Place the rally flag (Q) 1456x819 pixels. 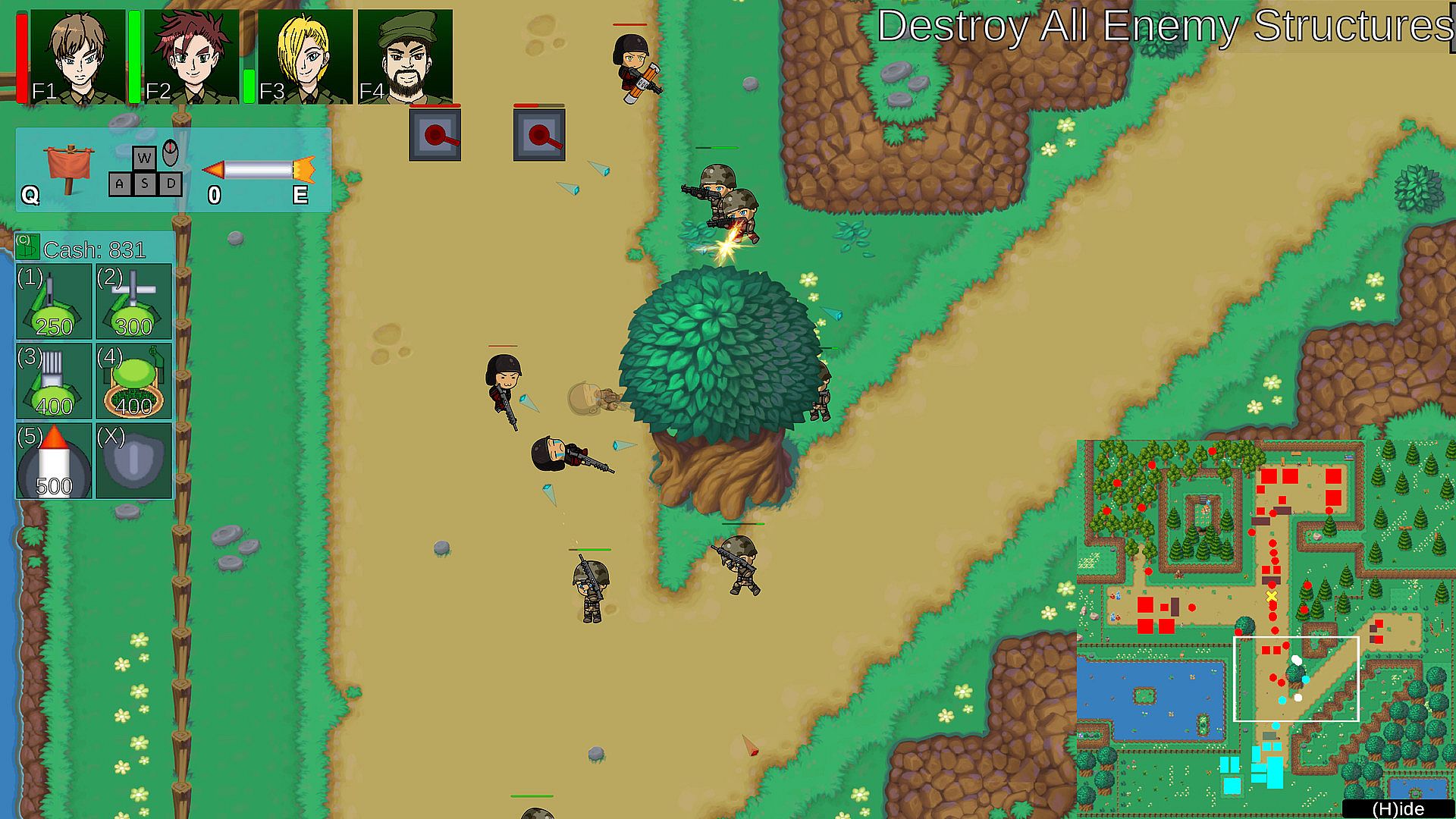[67, 170]
